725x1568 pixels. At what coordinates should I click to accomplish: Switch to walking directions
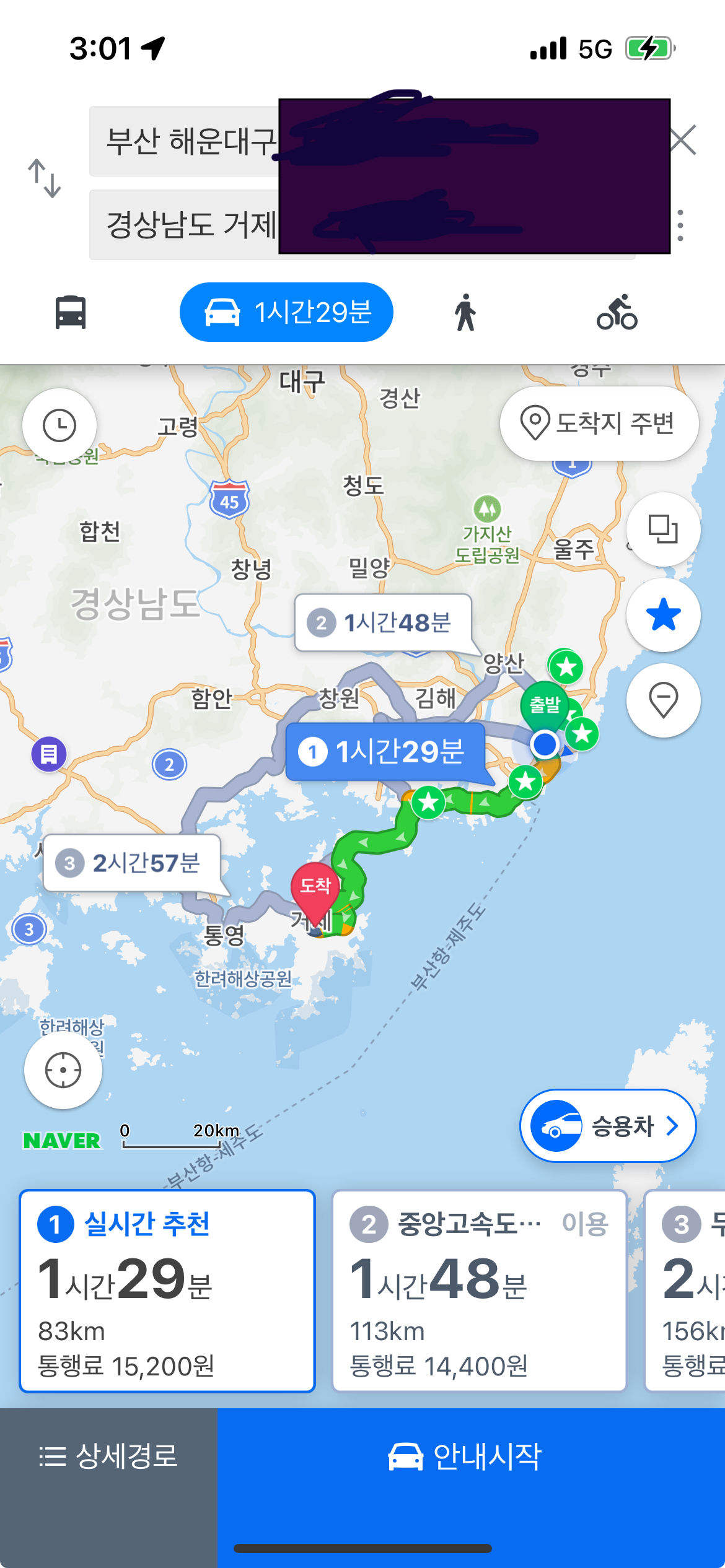coord(465,312)
